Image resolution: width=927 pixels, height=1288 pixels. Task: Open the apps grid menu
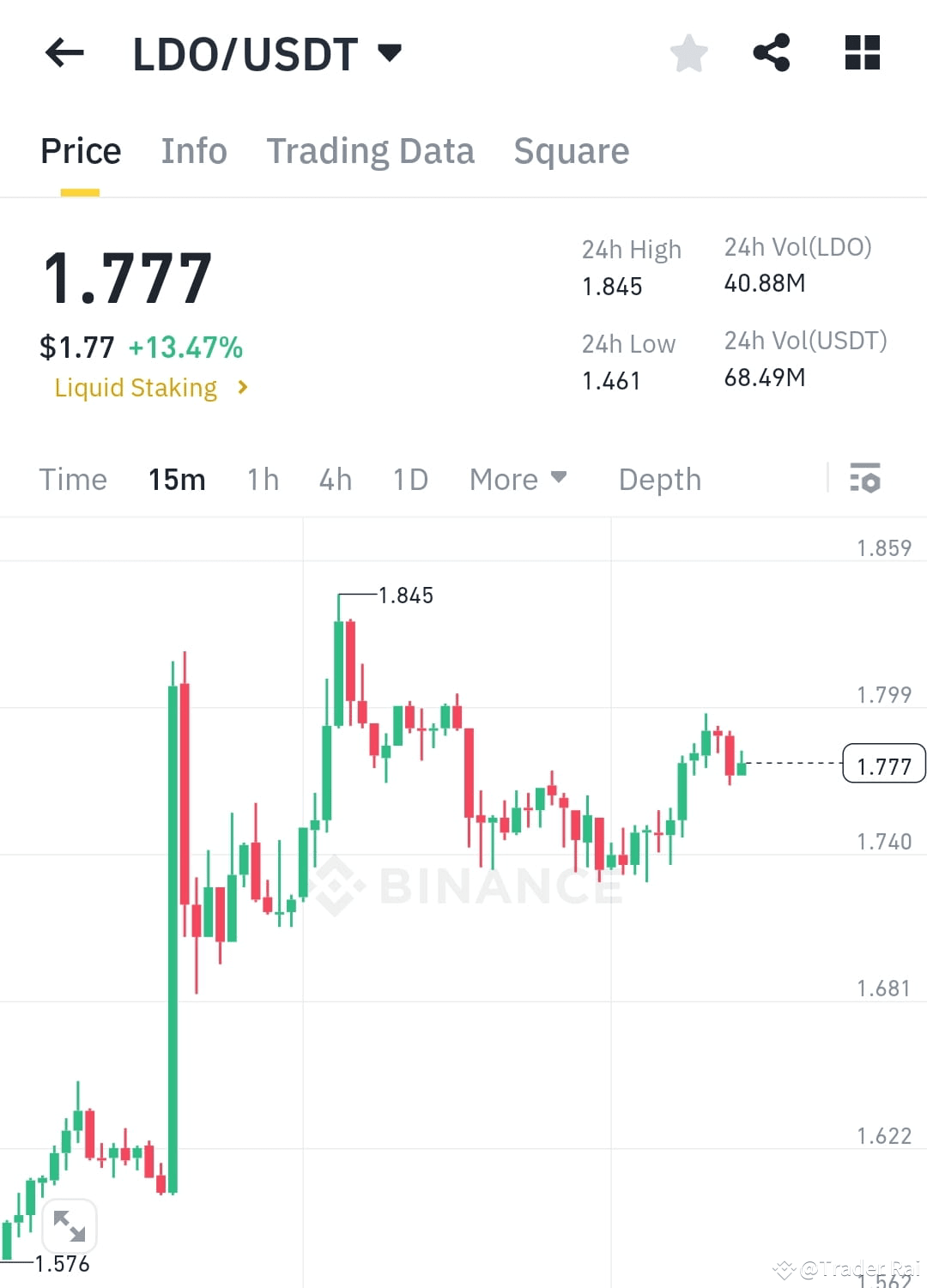(861, 52)
